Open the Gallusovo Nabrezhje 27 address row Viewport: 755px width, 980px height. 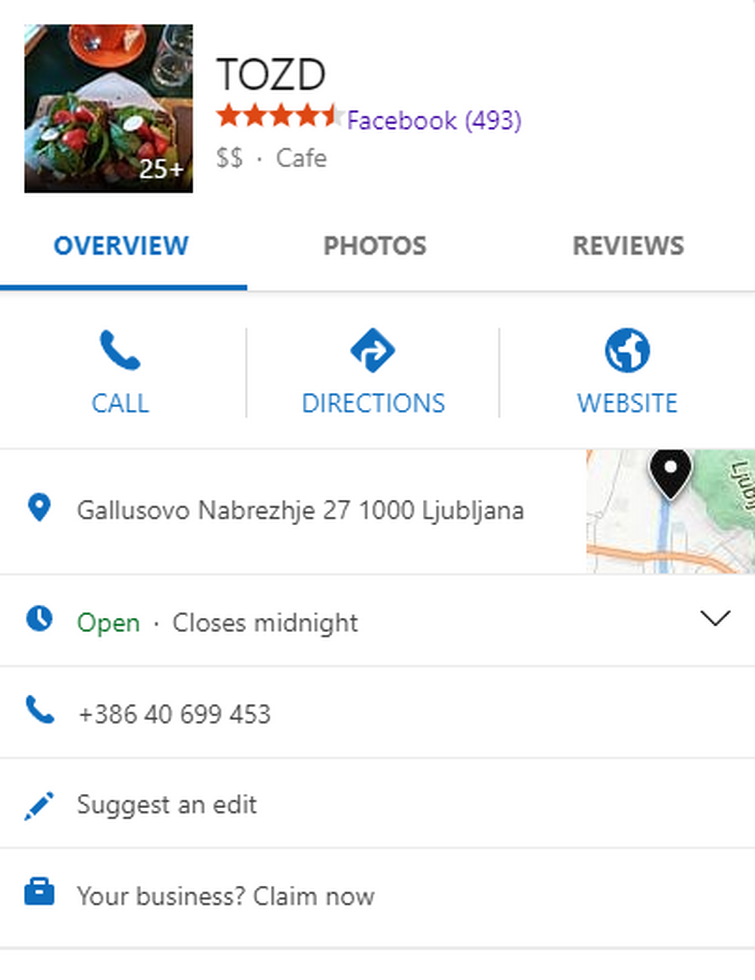click(x=300, y=511)
